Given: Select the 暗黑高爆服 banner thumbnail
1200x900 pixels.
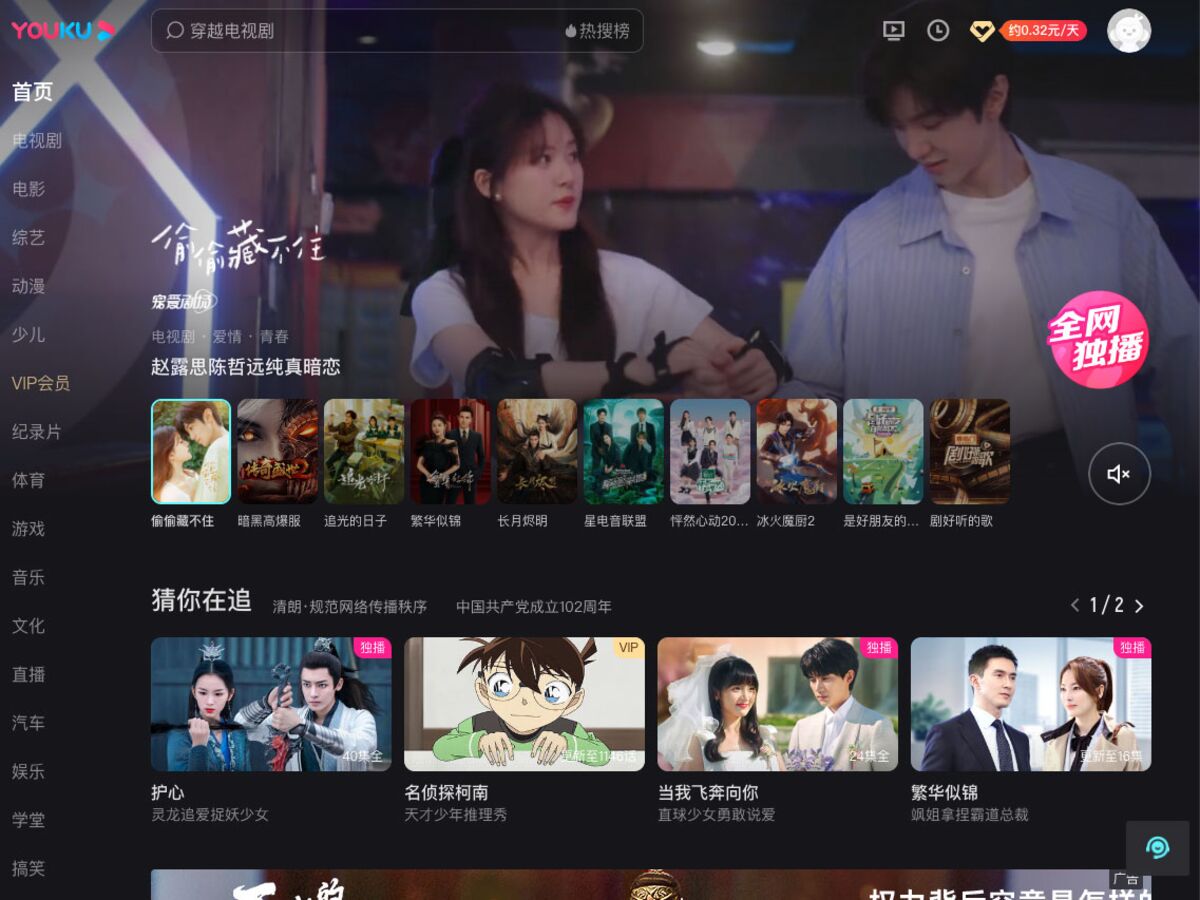Looking at the screenshot, I should pyautogui.click(x=277, y=452).
